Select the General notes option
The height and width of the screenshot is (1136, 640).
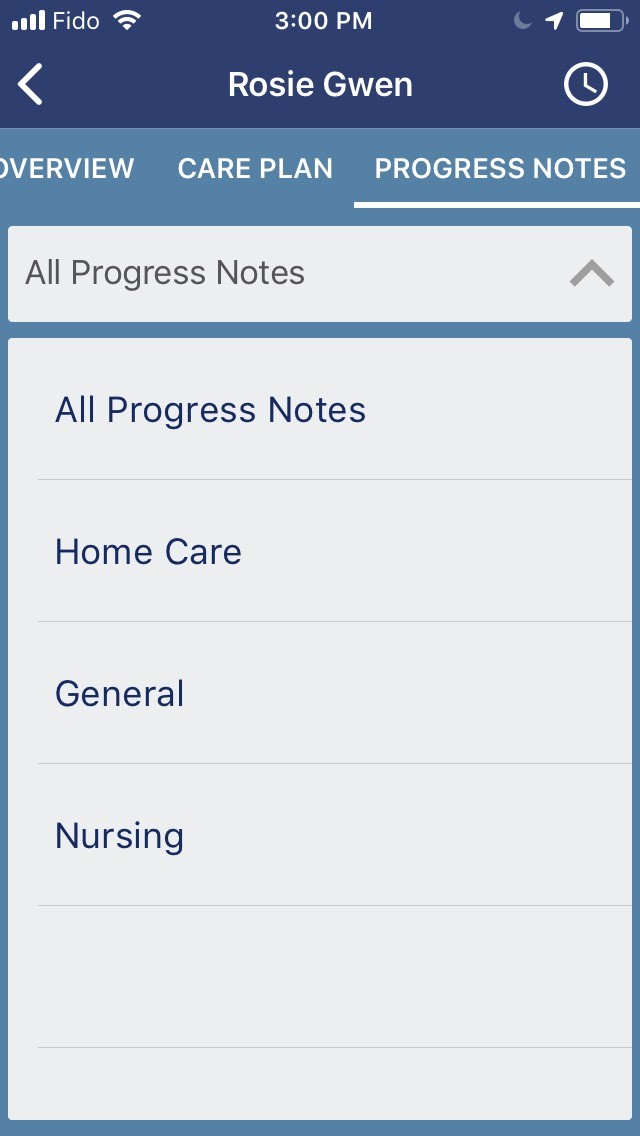pos(120,694)
